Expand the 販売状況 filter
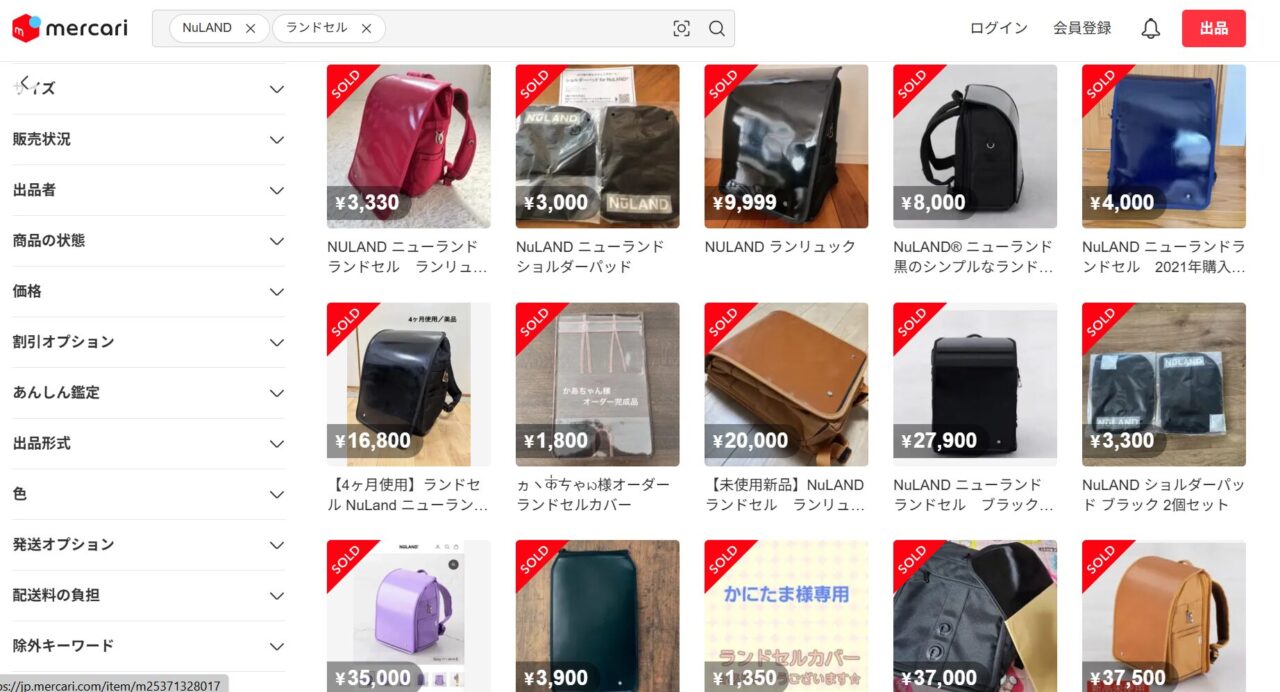 point(148,140)
